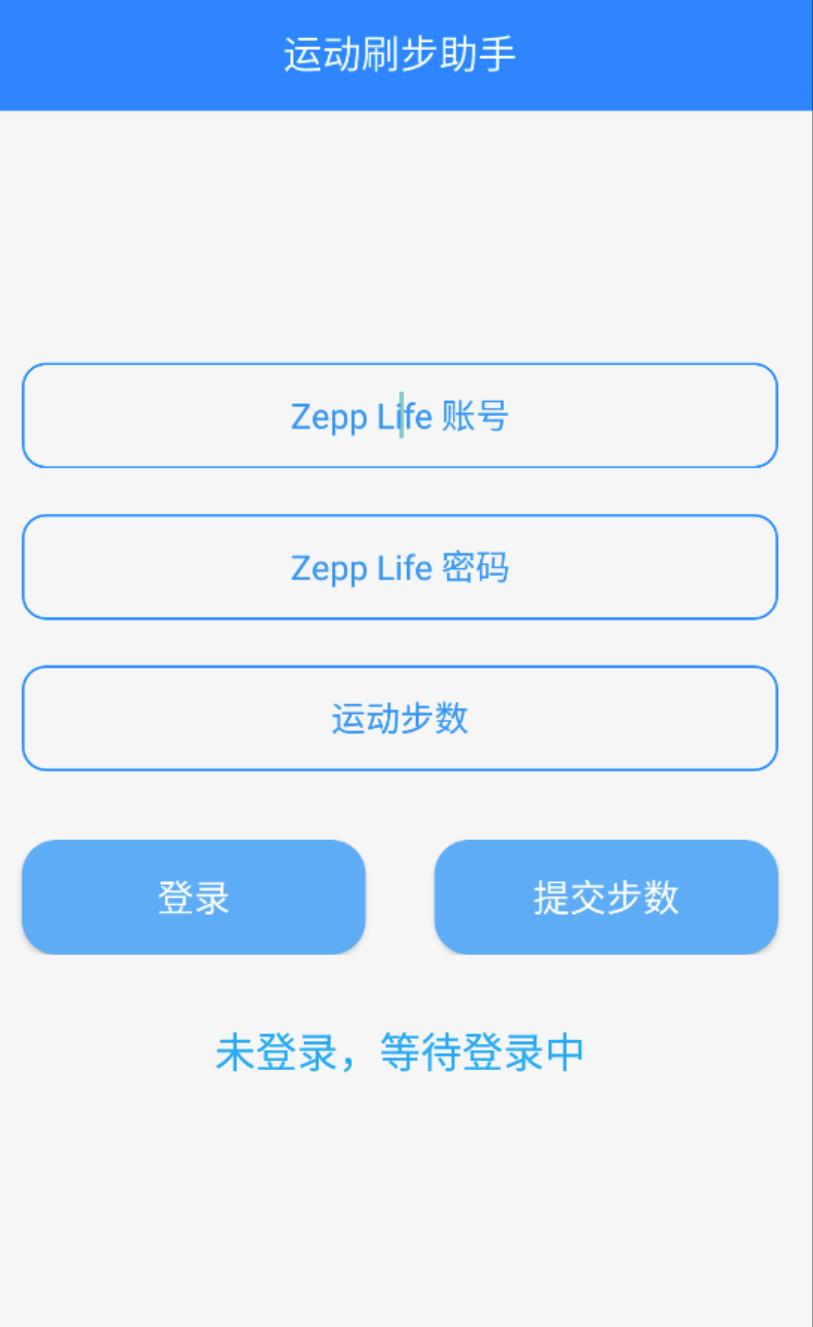Focus the Zepp Life 账号 field
Image resolution: width=813 pixels, height=1327 pixels.
(400, 415)
